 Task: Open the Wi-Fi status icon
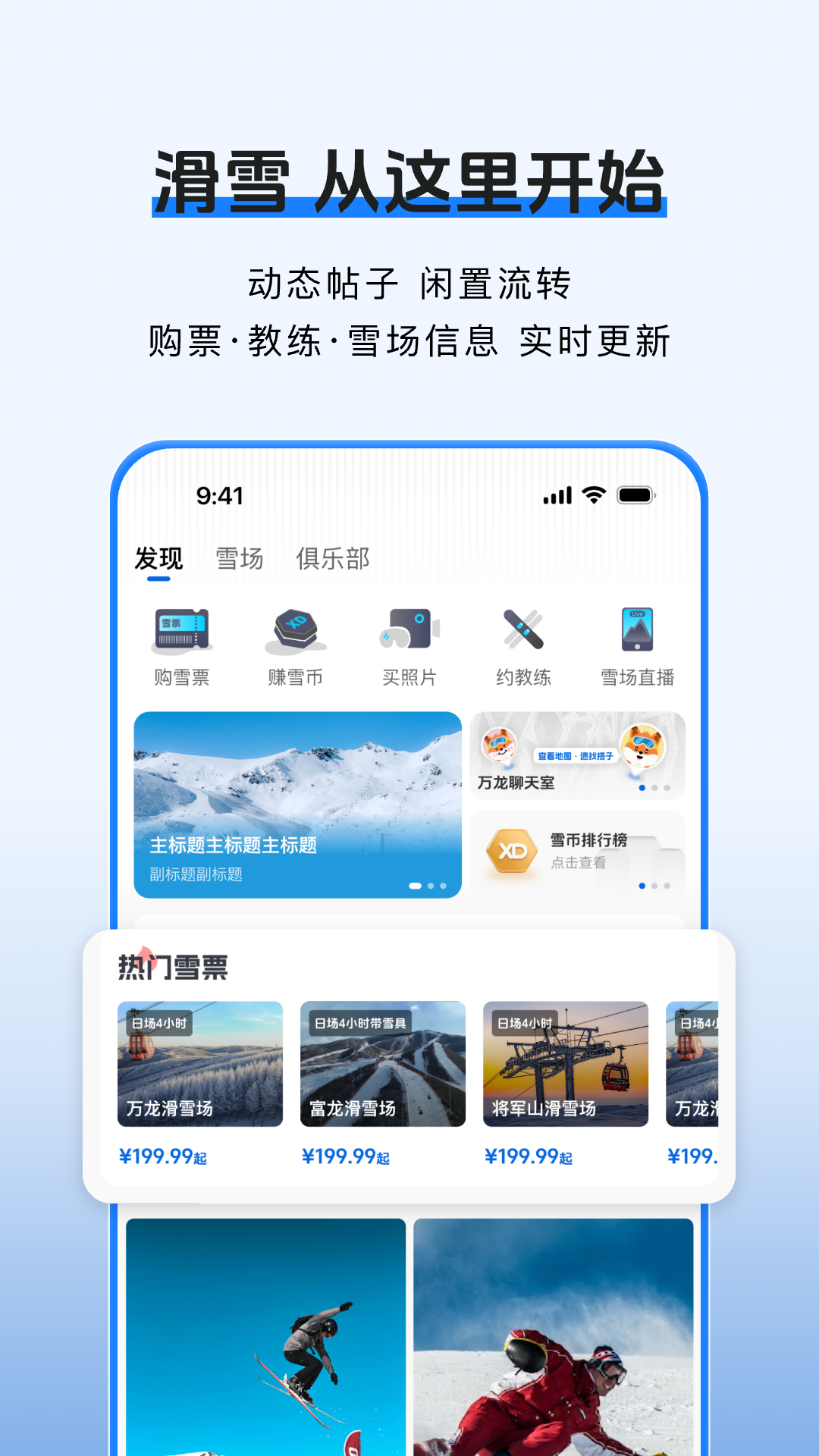click(x=593, y=493)
